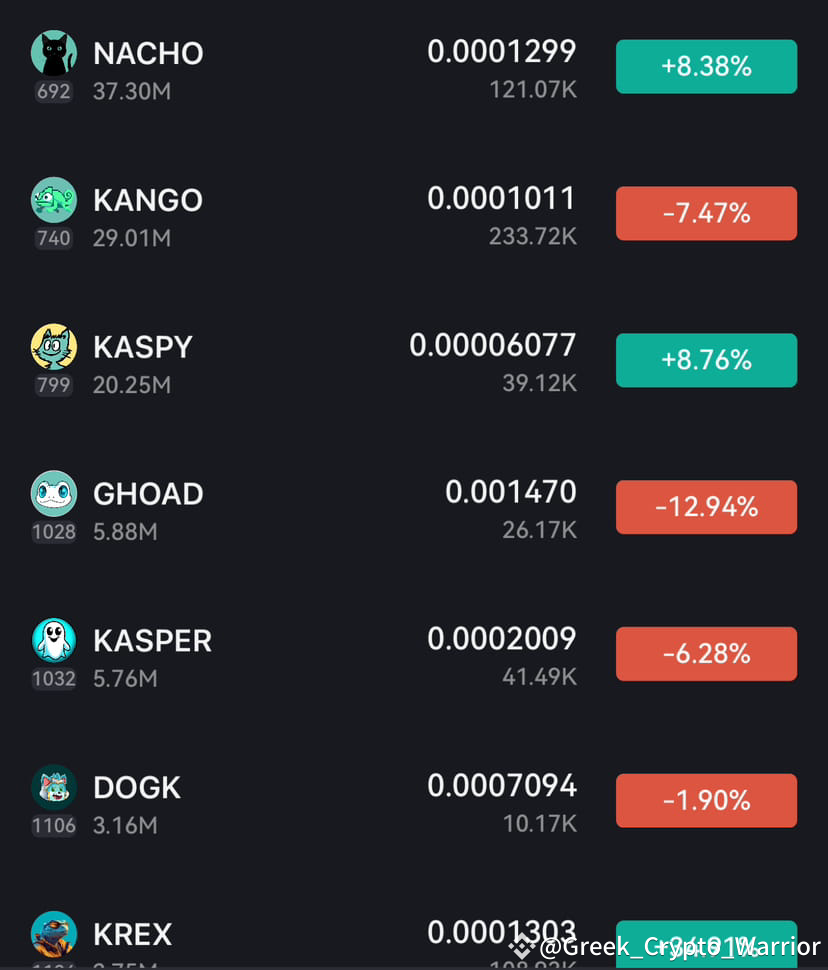Image resolution: width=828 pixels, height=970 pixels.
Task: Click the diamond icon near the watermark
Action: [x=519, y=946]
